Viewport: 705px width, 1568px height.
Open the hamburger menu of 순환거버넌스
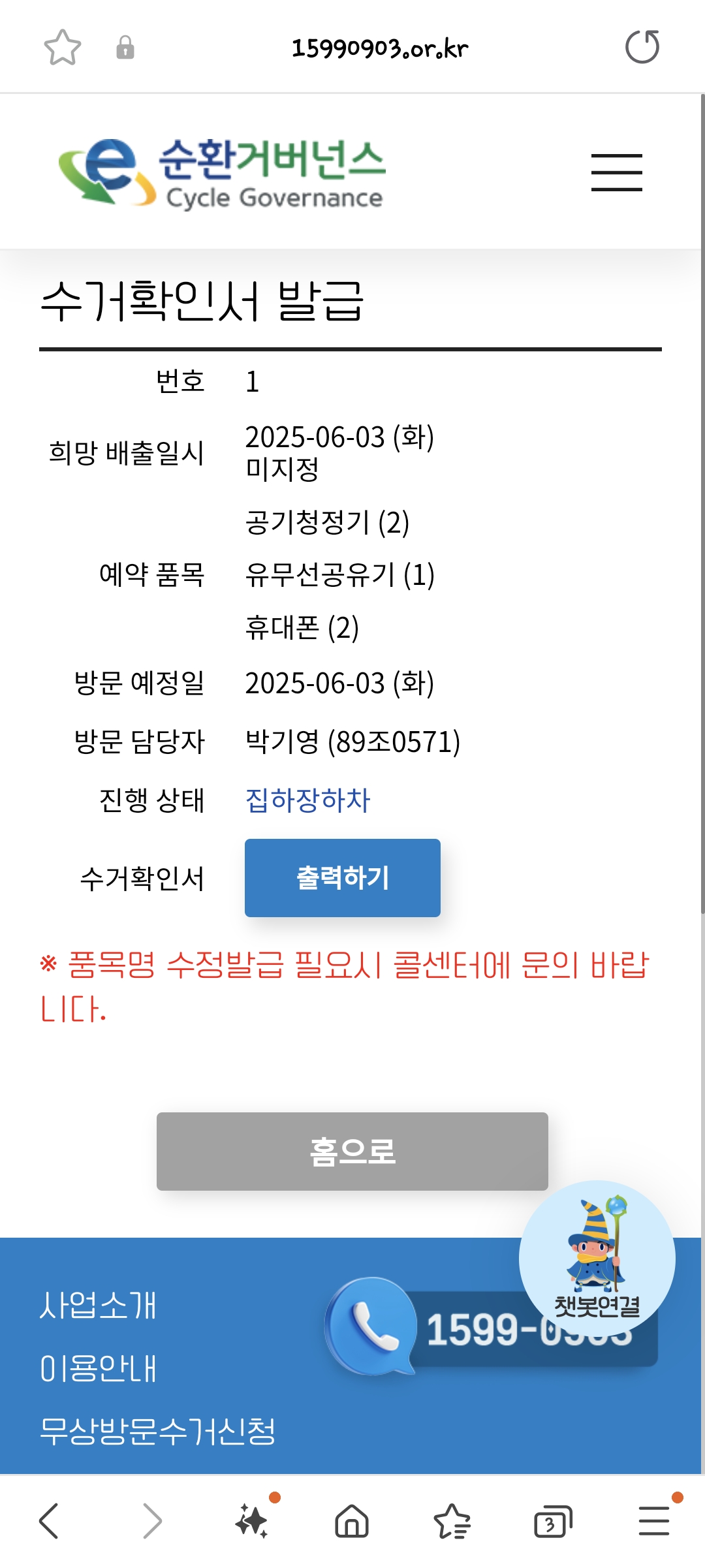(x=616, y=173)
